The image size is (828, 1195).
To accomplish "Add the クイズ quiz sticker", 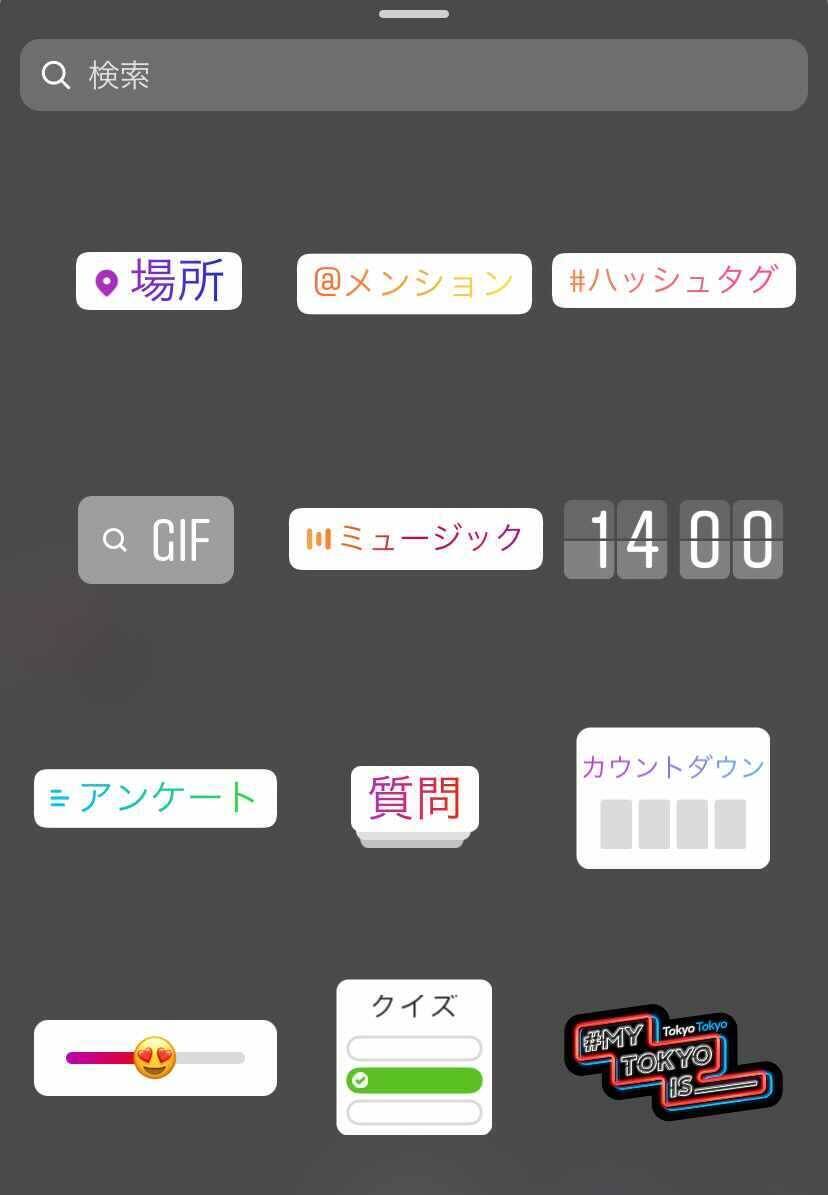I will (x=414, y=1057).
